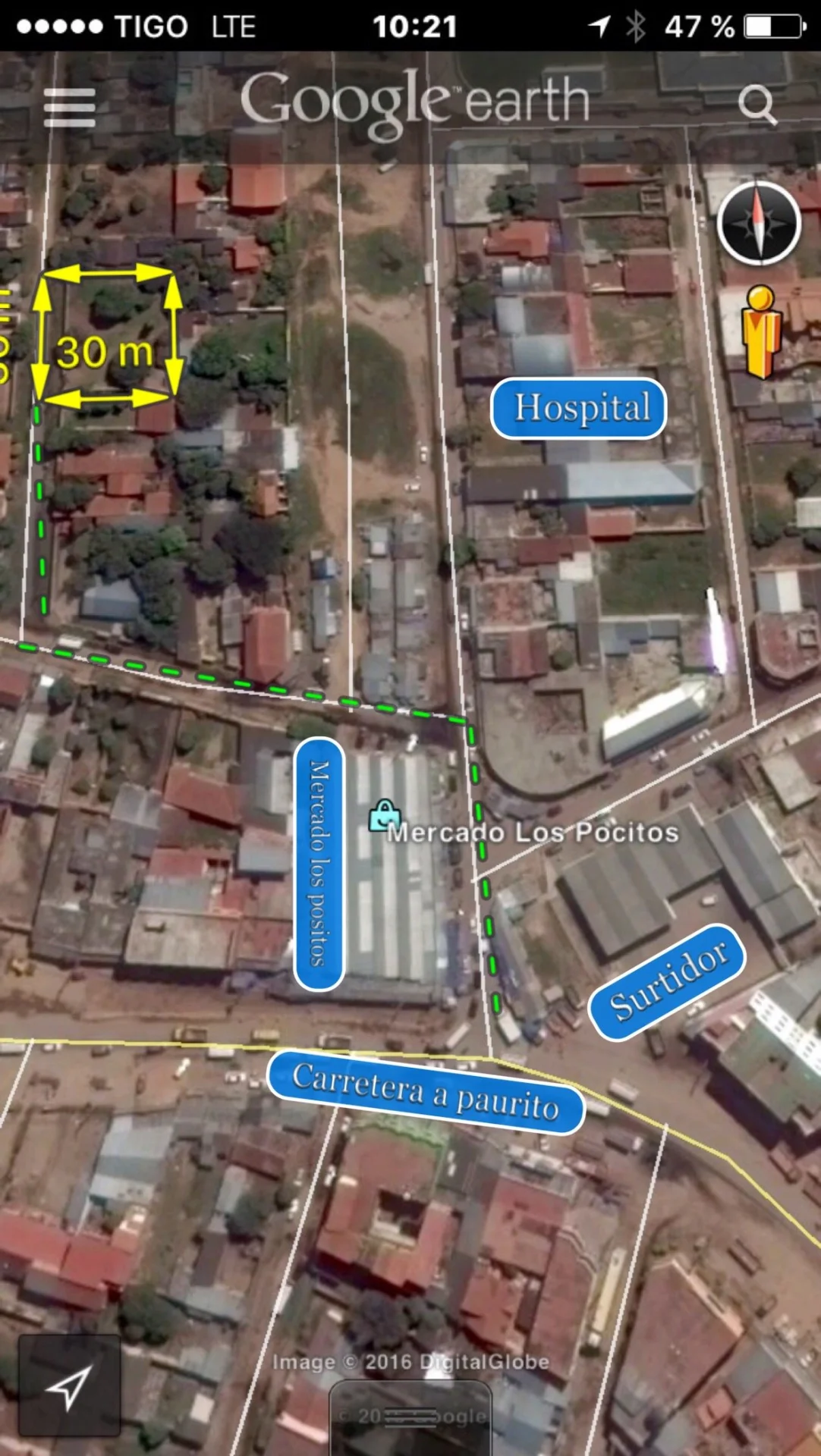
Task: Expand the bottom drawer handle
Action: click(410, 1417)
